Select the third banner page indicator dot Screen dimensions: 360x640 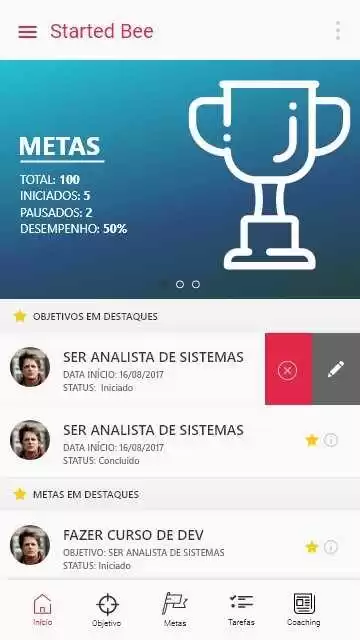(x=196, y=284)
